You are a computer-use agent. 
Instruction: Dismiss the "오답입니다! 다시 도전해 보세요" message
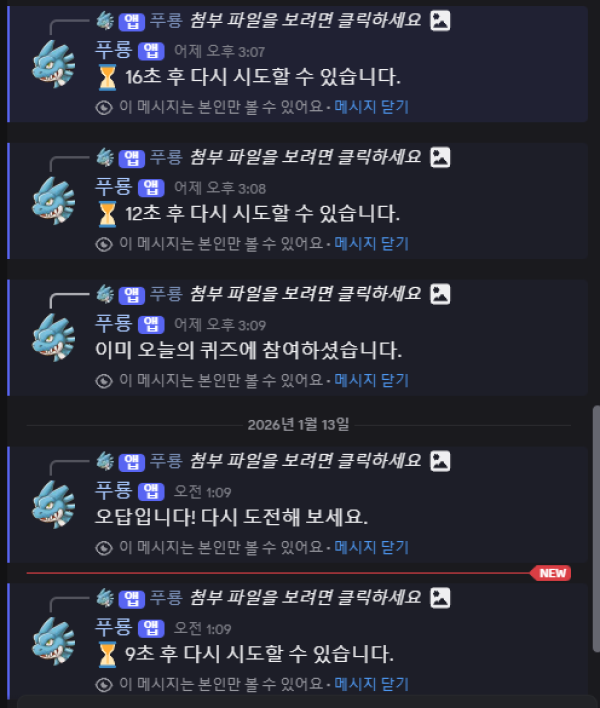click(371, 547)
